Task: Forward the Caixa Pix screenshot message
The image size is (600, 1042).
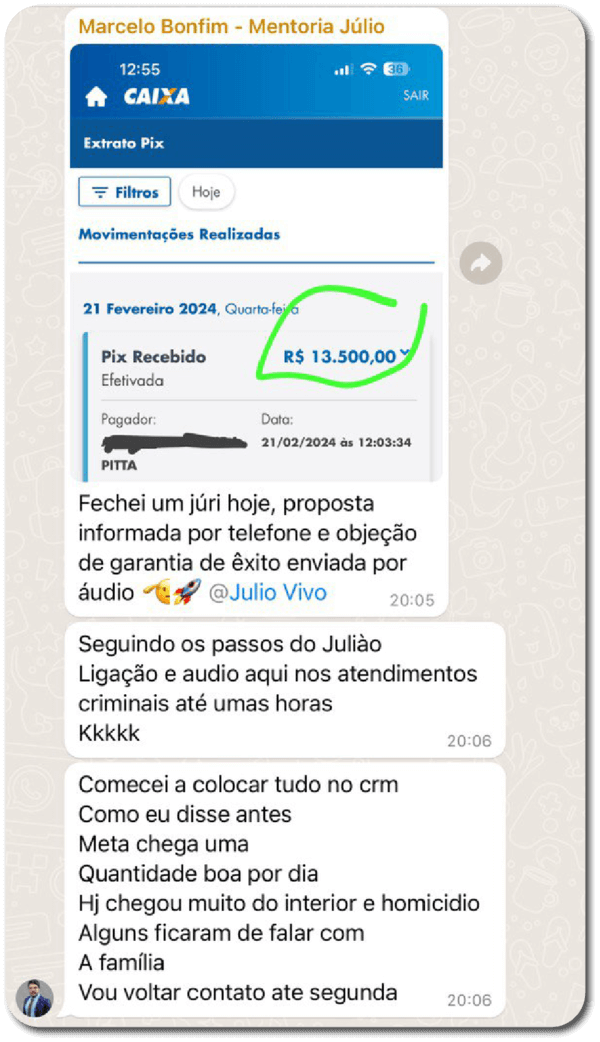Action: point(480,263)
